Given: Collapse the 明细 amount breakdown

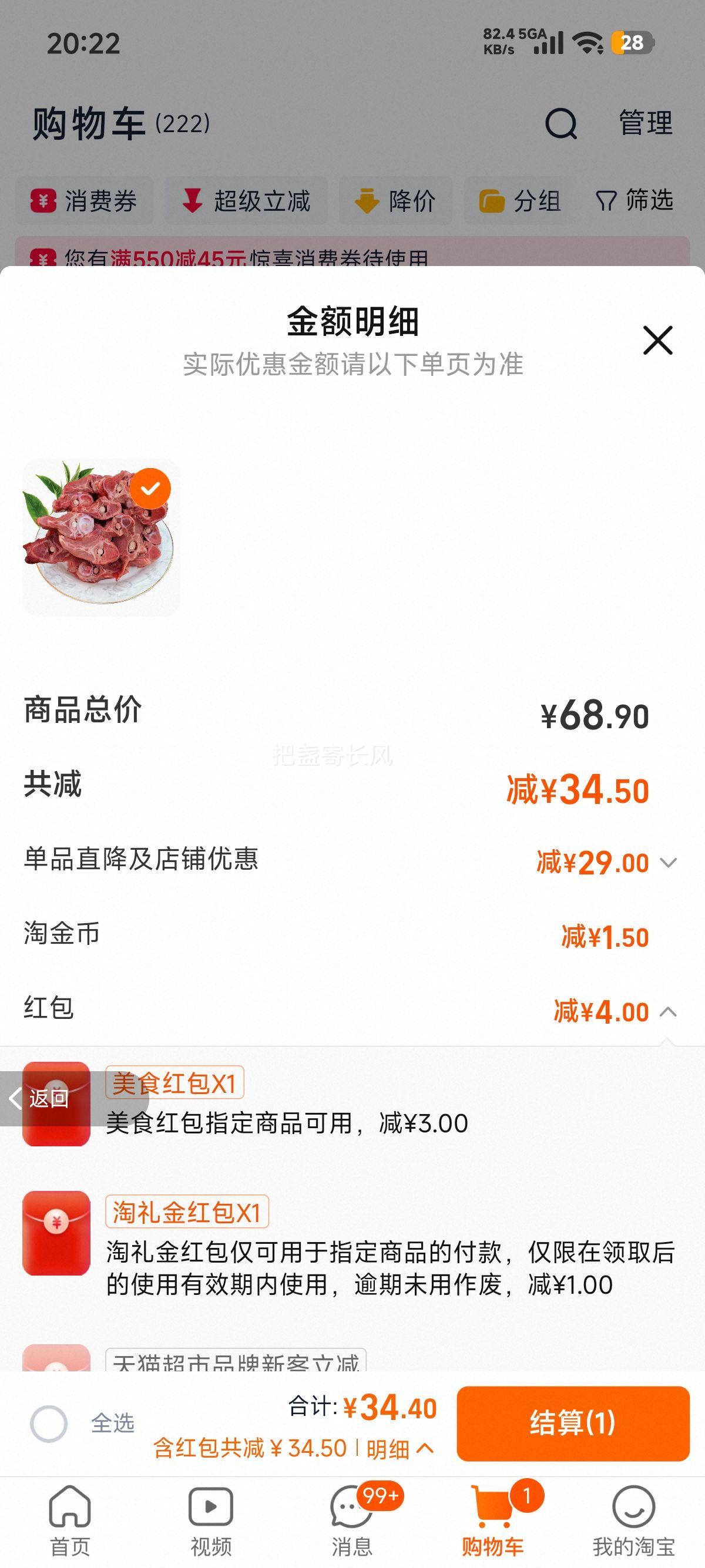Looking at the screenshot, I should (x=400, y=1449).
